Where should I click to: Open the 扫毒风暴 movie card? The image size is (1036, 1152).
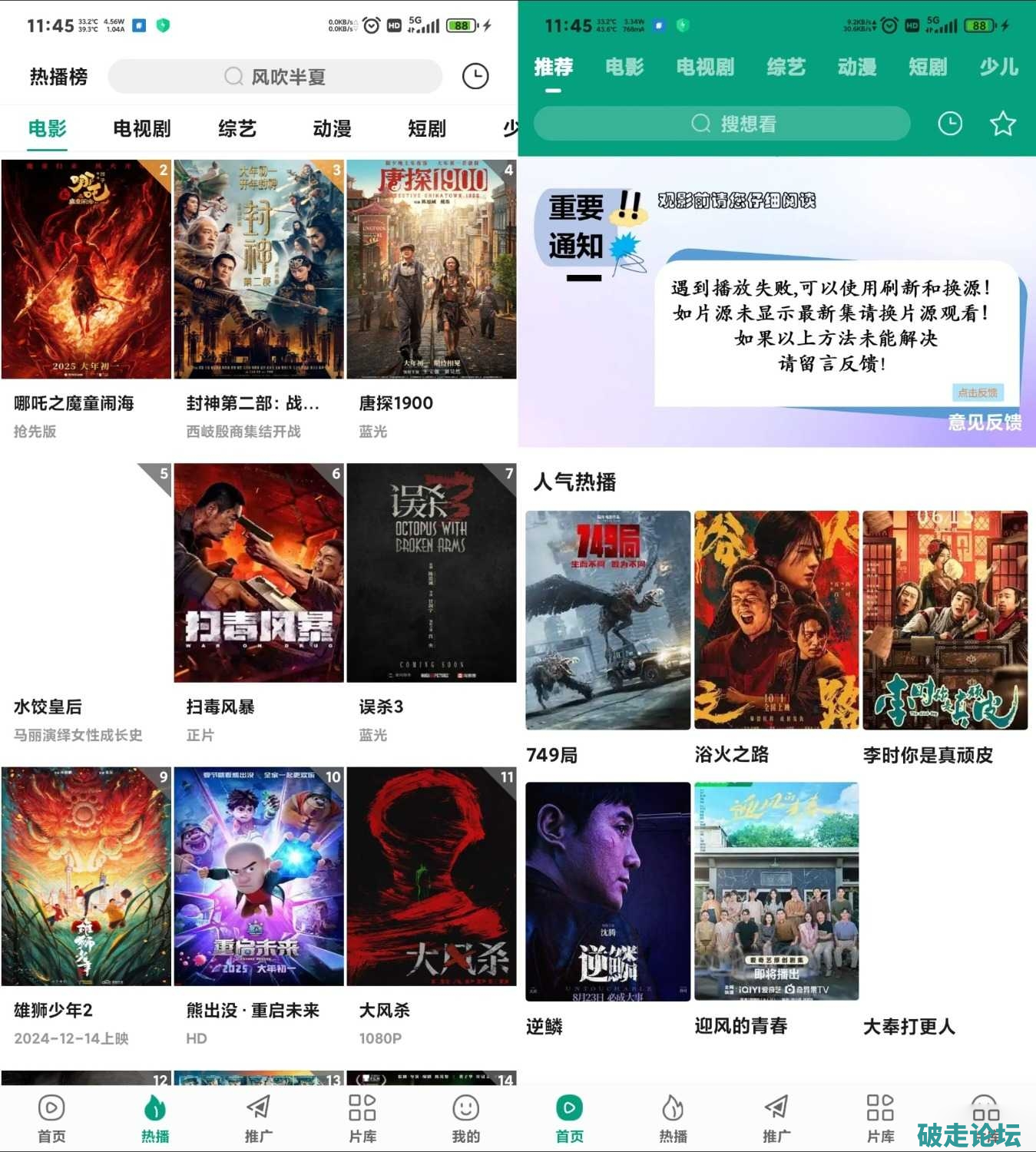pos(259,573)
